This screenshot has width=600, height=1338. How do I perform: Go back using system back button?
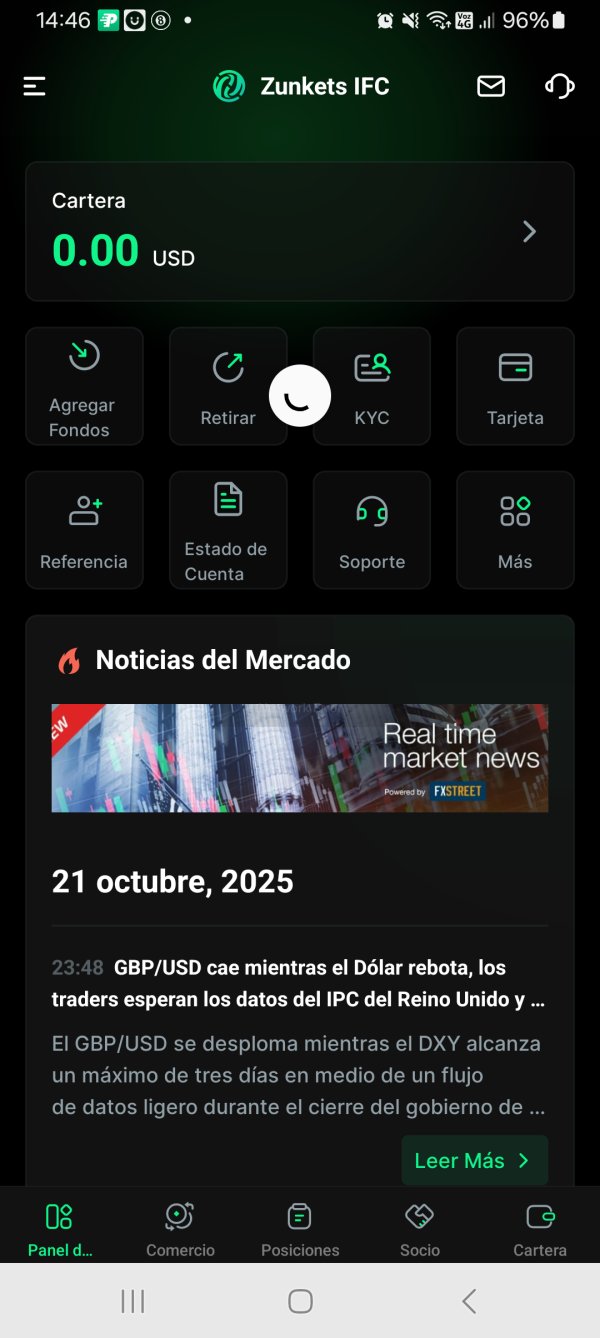tap(469, 1301)
